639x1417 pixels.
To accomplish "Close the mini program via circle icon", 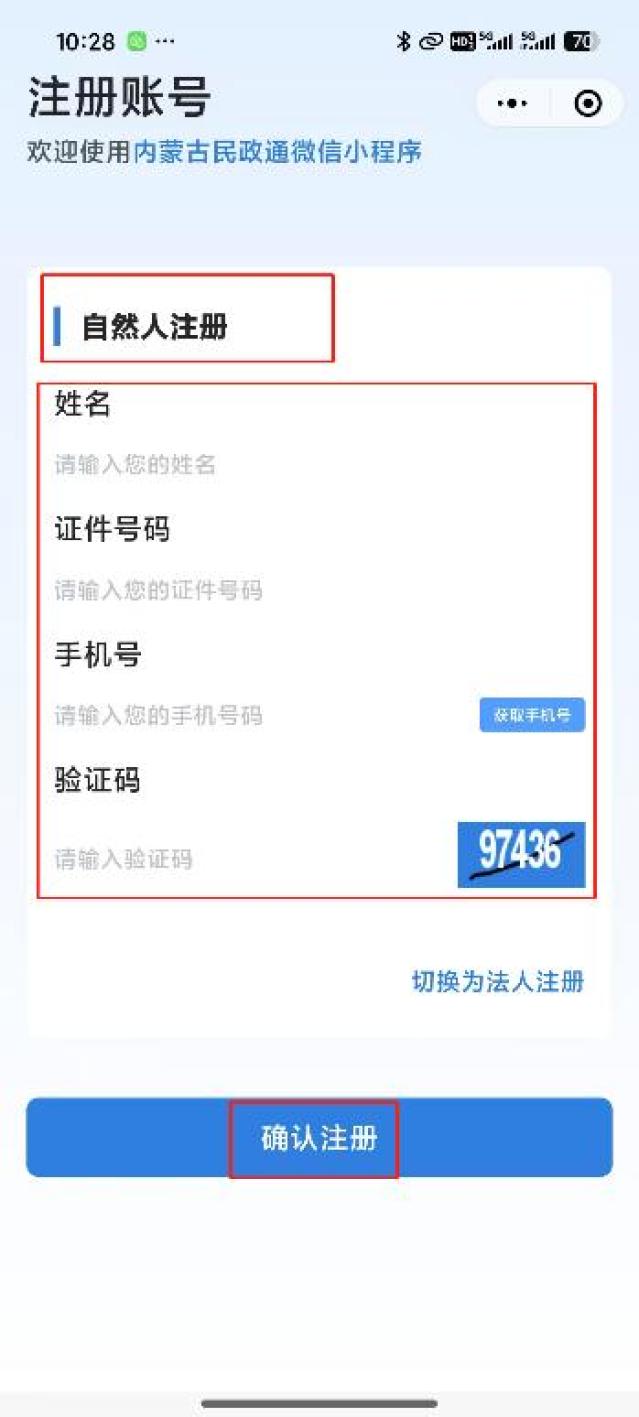I will point(588,103).
